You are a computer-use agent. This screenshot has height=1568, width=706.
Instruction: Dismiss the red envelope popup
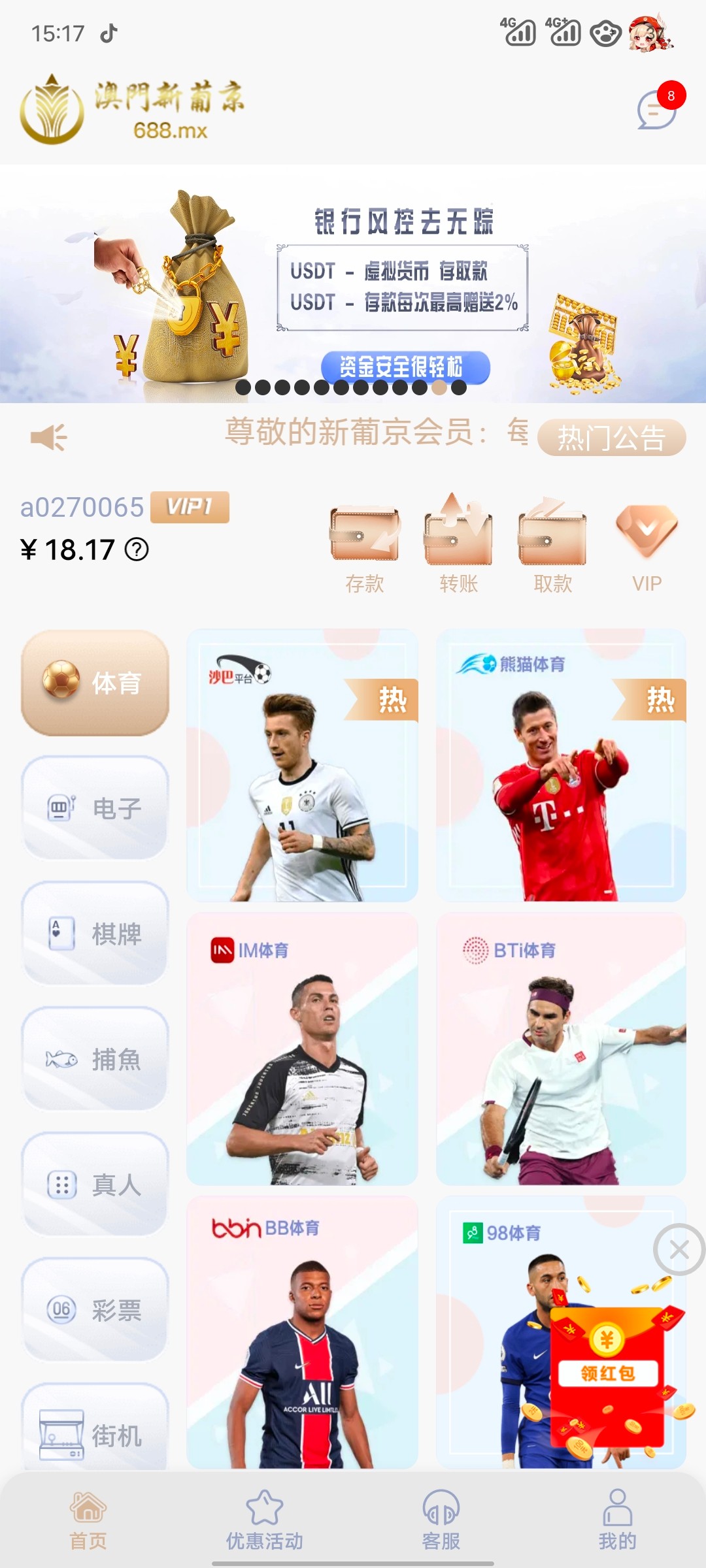coord(679,1250)
